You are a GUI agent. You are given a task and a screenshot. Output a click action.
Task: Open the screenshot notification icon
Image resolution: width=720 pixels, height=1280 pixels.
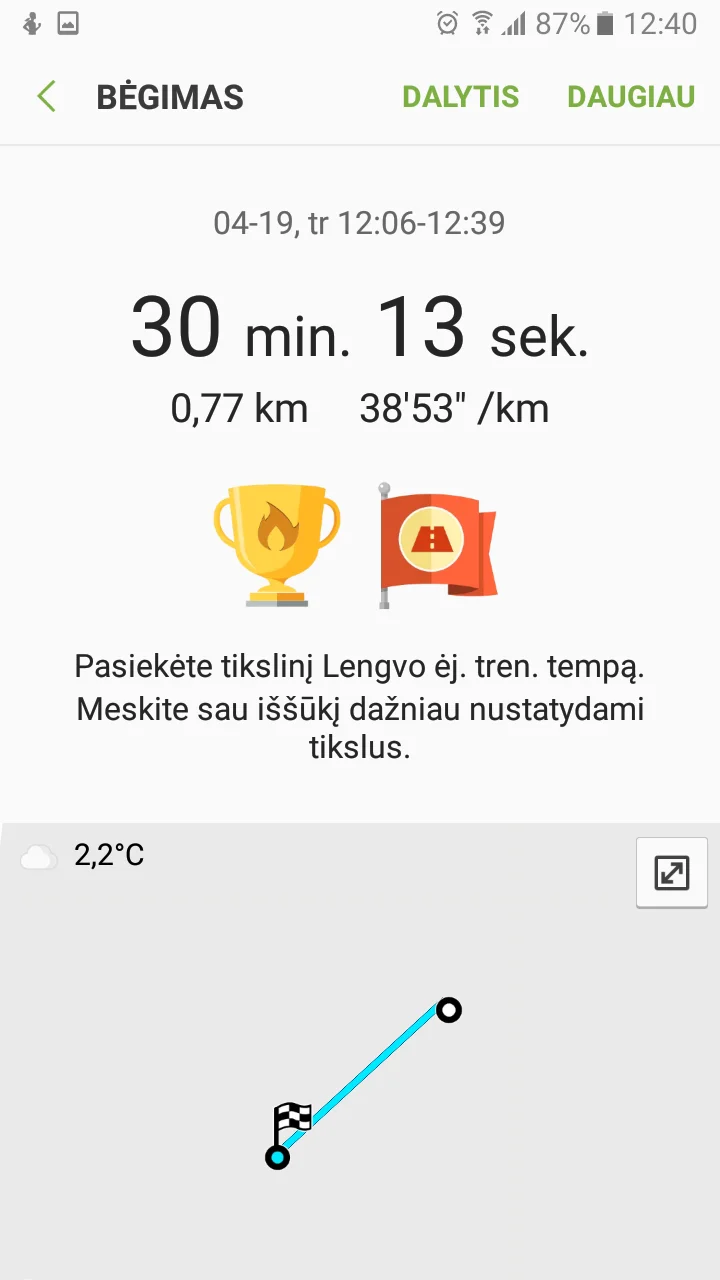click(x=67, y=22)
